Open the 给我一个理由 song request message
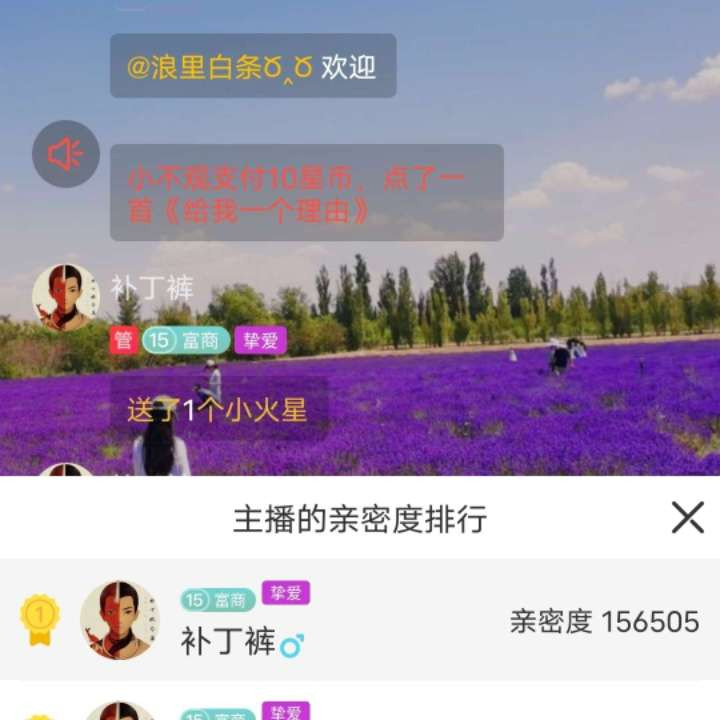This screenshot has height=720, width=720. click(306, 193)
